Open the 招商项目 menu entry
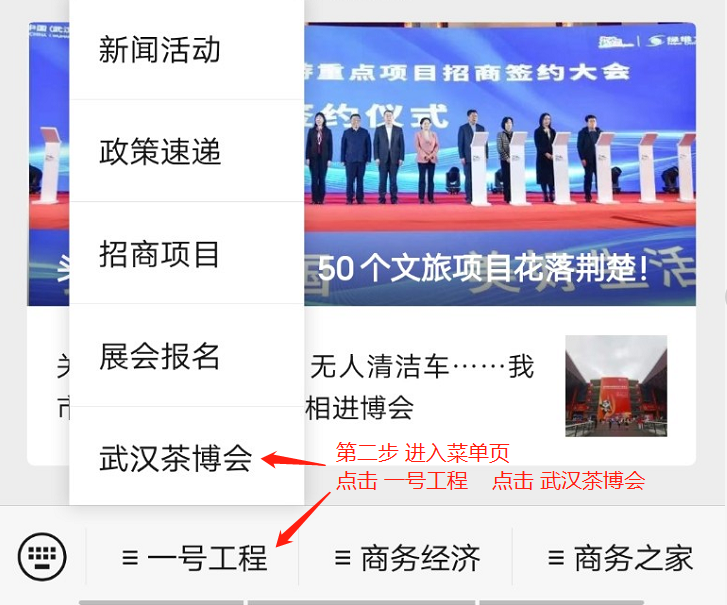This screenshot has height=605, width=727. click(160, 254)
